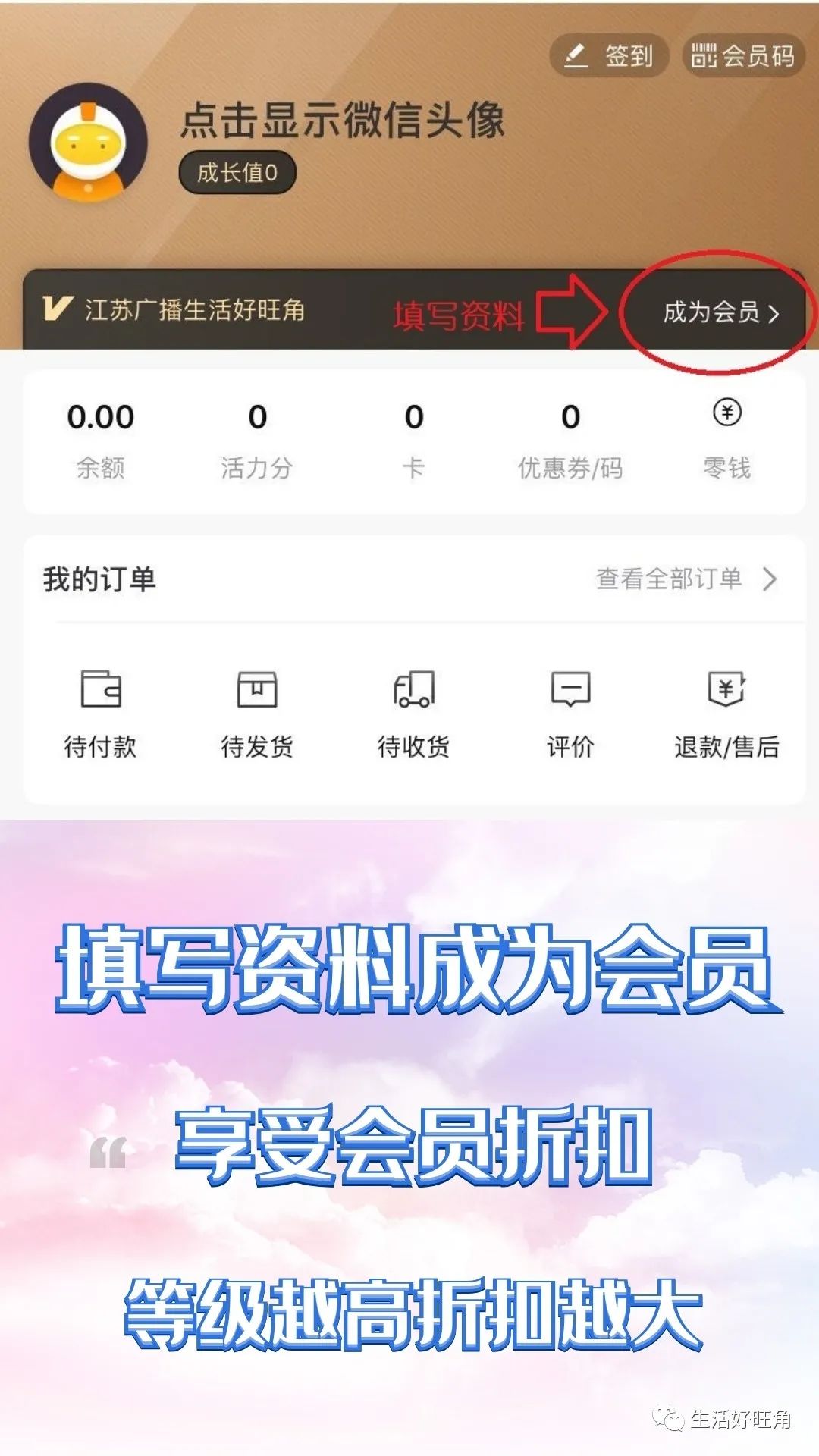Open the 优惠券/码 coupons counter
This screenshot has width=819, height=1456.
[x=570, y=416]
